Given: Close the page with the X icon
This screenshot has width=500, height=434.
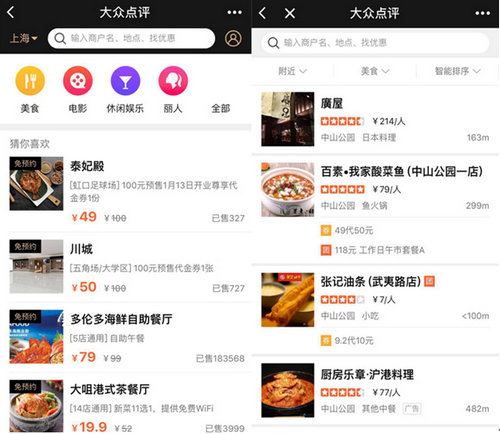Looking at the screenshot, I should pos(290,13).
